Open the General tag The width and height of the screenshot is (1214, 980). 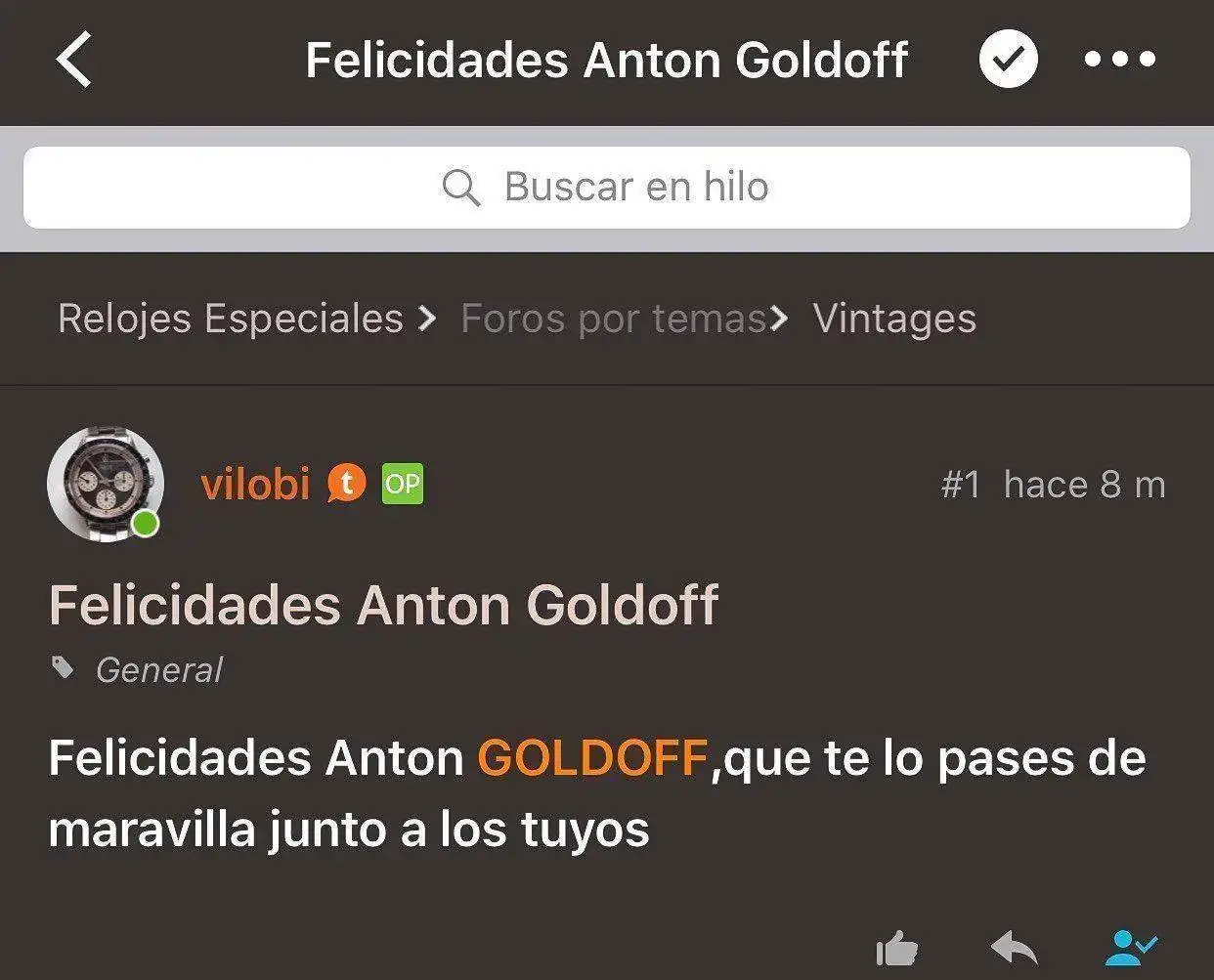158,670
